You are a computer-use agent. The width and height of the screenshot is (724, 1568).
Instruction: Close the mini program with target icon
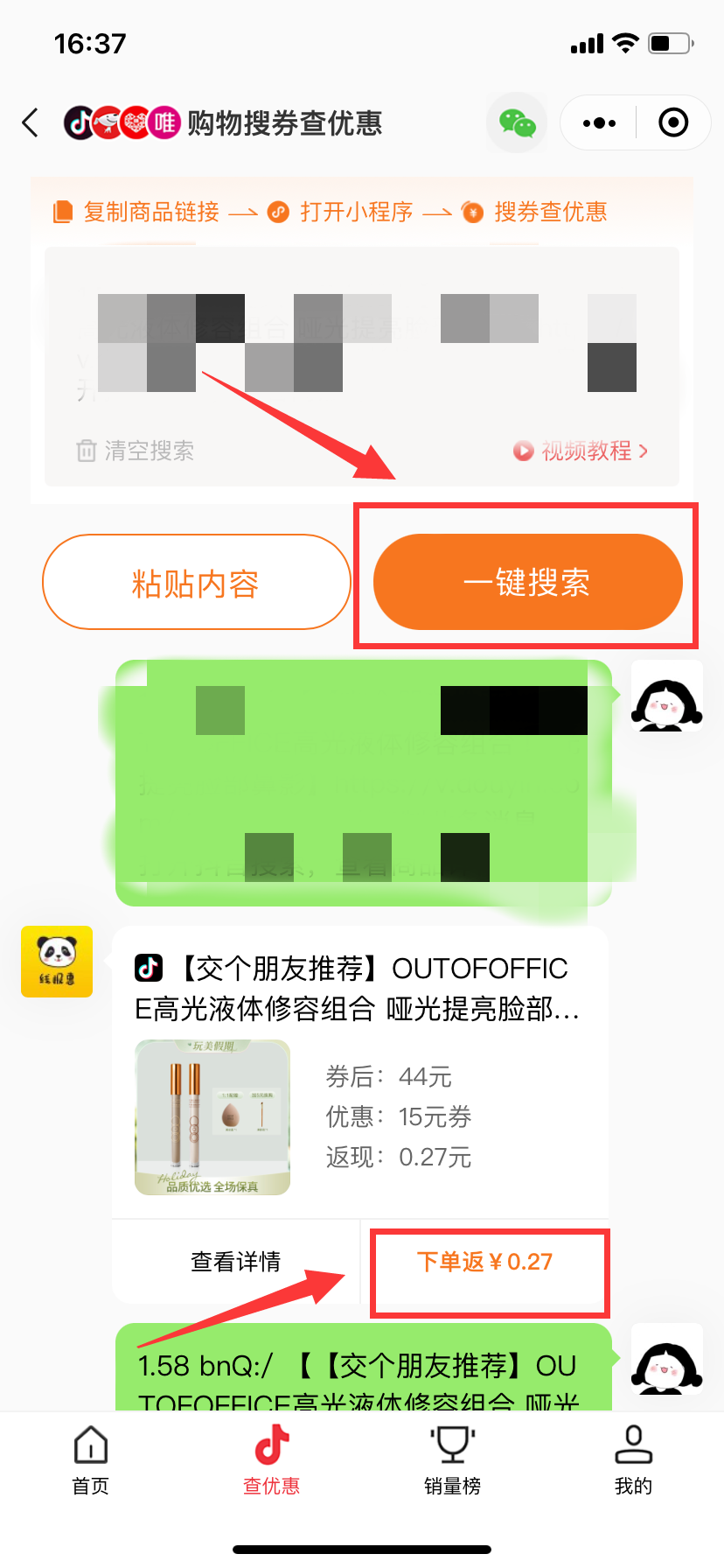672,123
